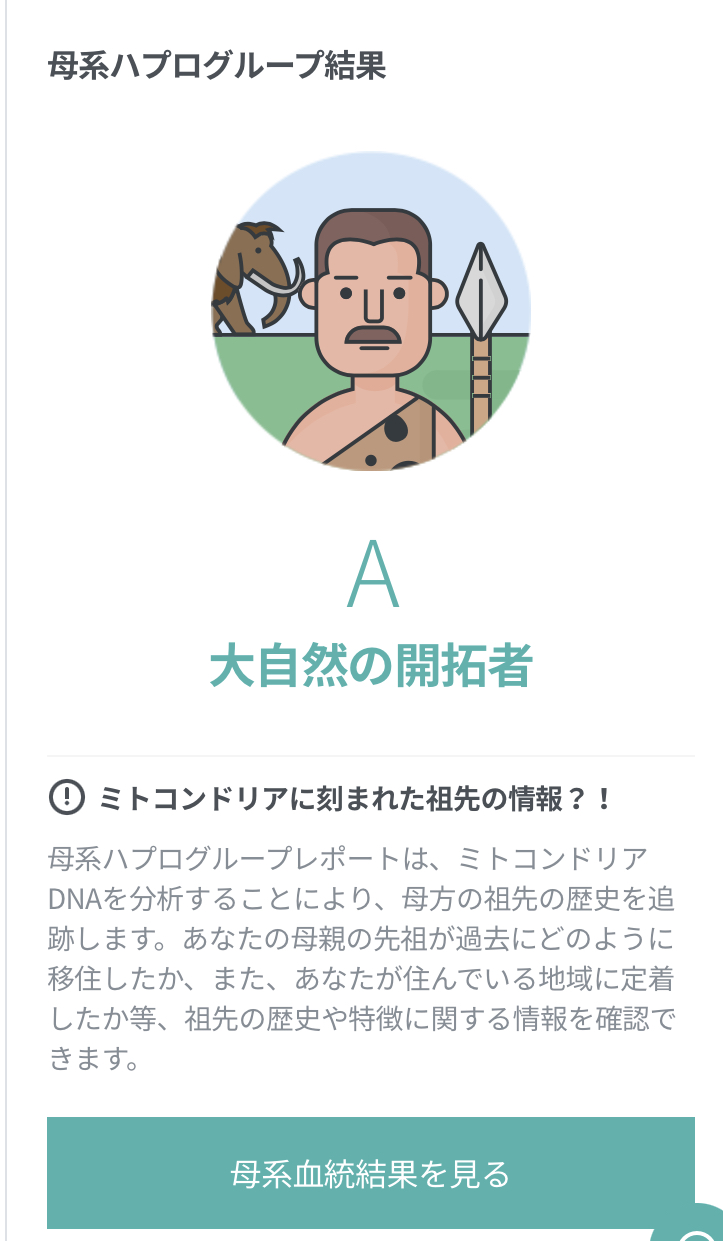This screenshot has height=1241, width=723.
Task: Tap the 母系血統結果を見る button
Action: click(370, 1172)
